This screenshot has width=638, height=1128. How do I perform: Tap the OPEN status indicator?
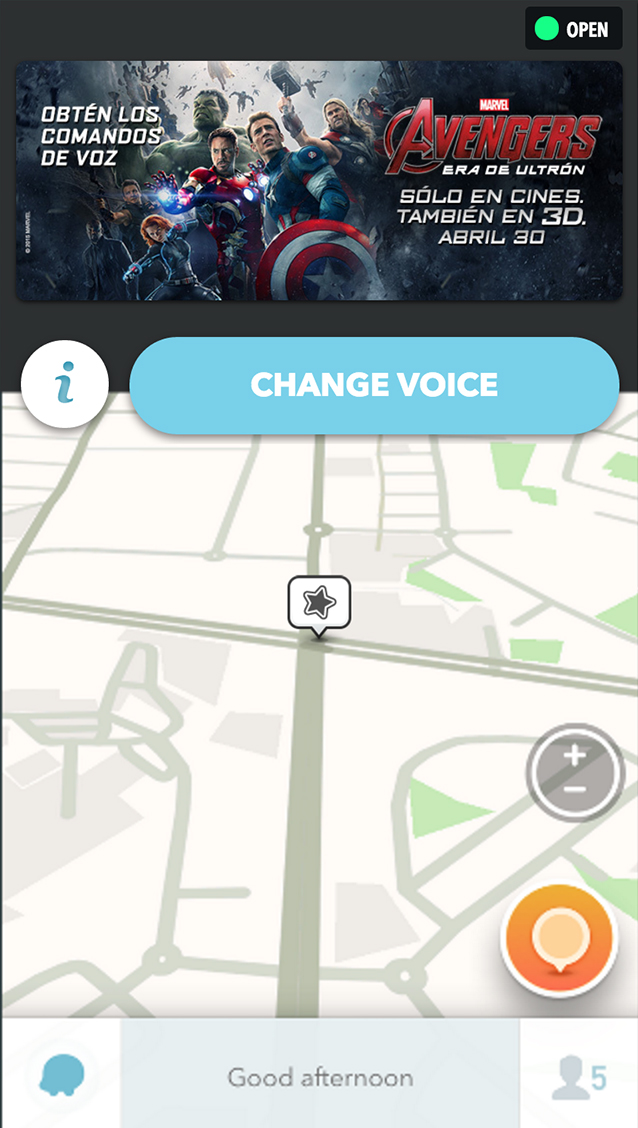click(x=573, y=29)
